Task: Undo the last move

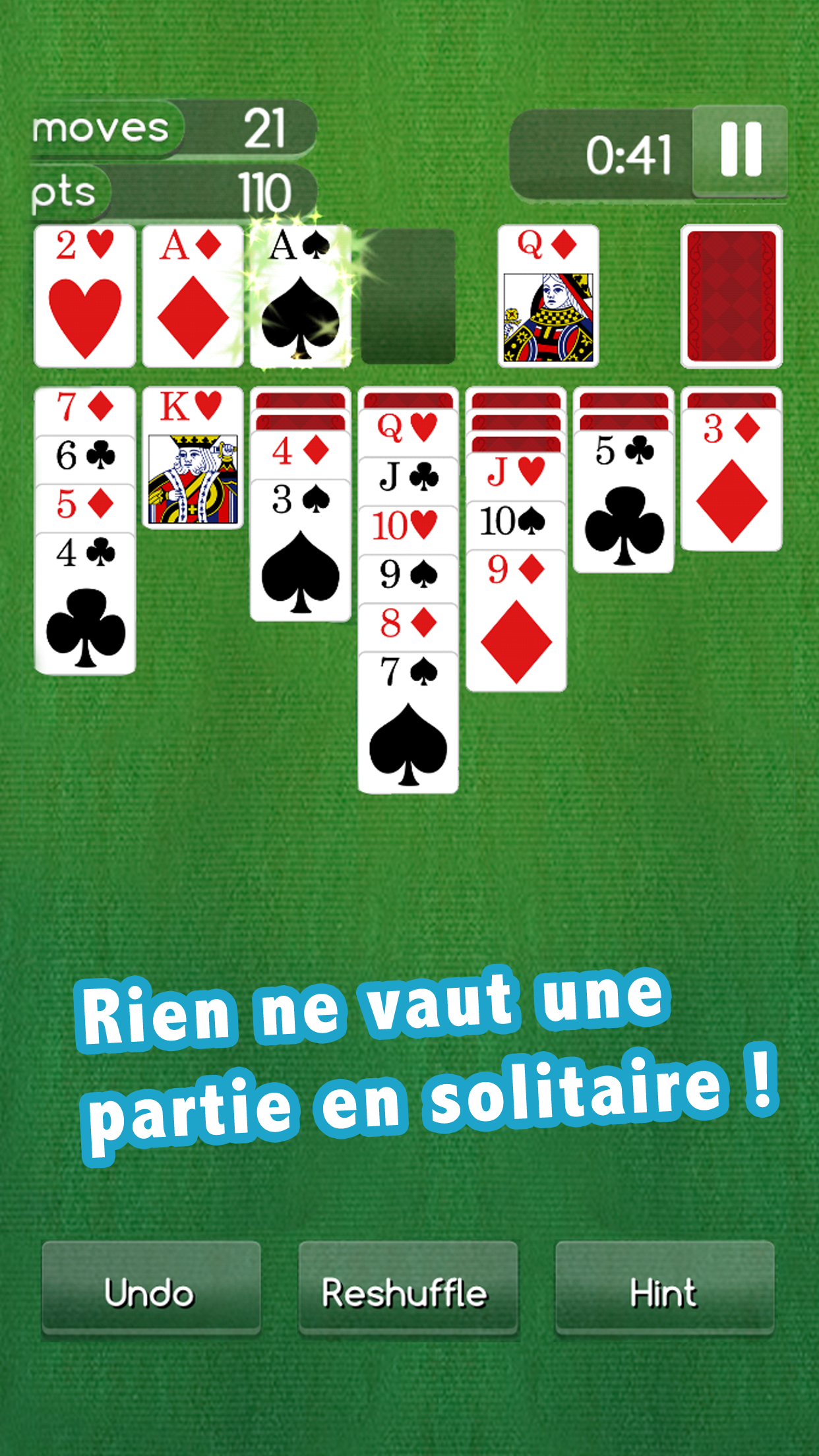Action: point(151,1292)
